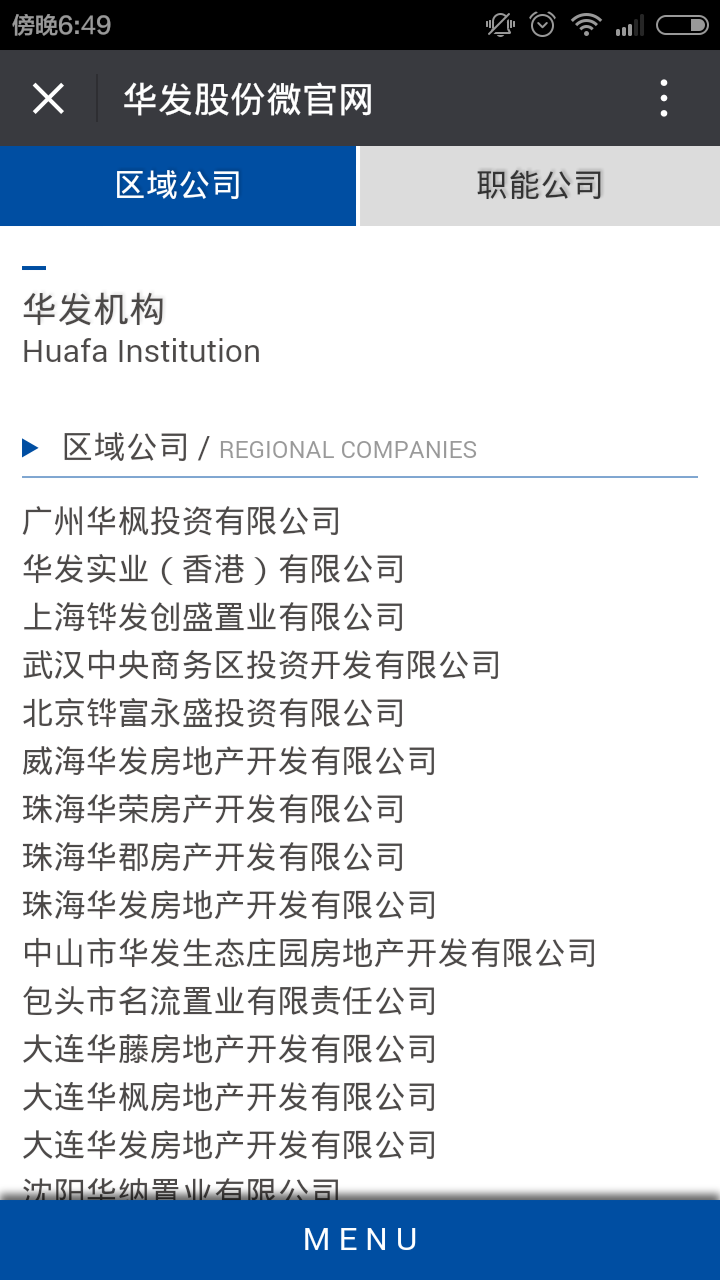This screenshot has height=1280, width=720.
Task: Tap the alarm clock icon in status bar
Action: (x=541, y=25)
